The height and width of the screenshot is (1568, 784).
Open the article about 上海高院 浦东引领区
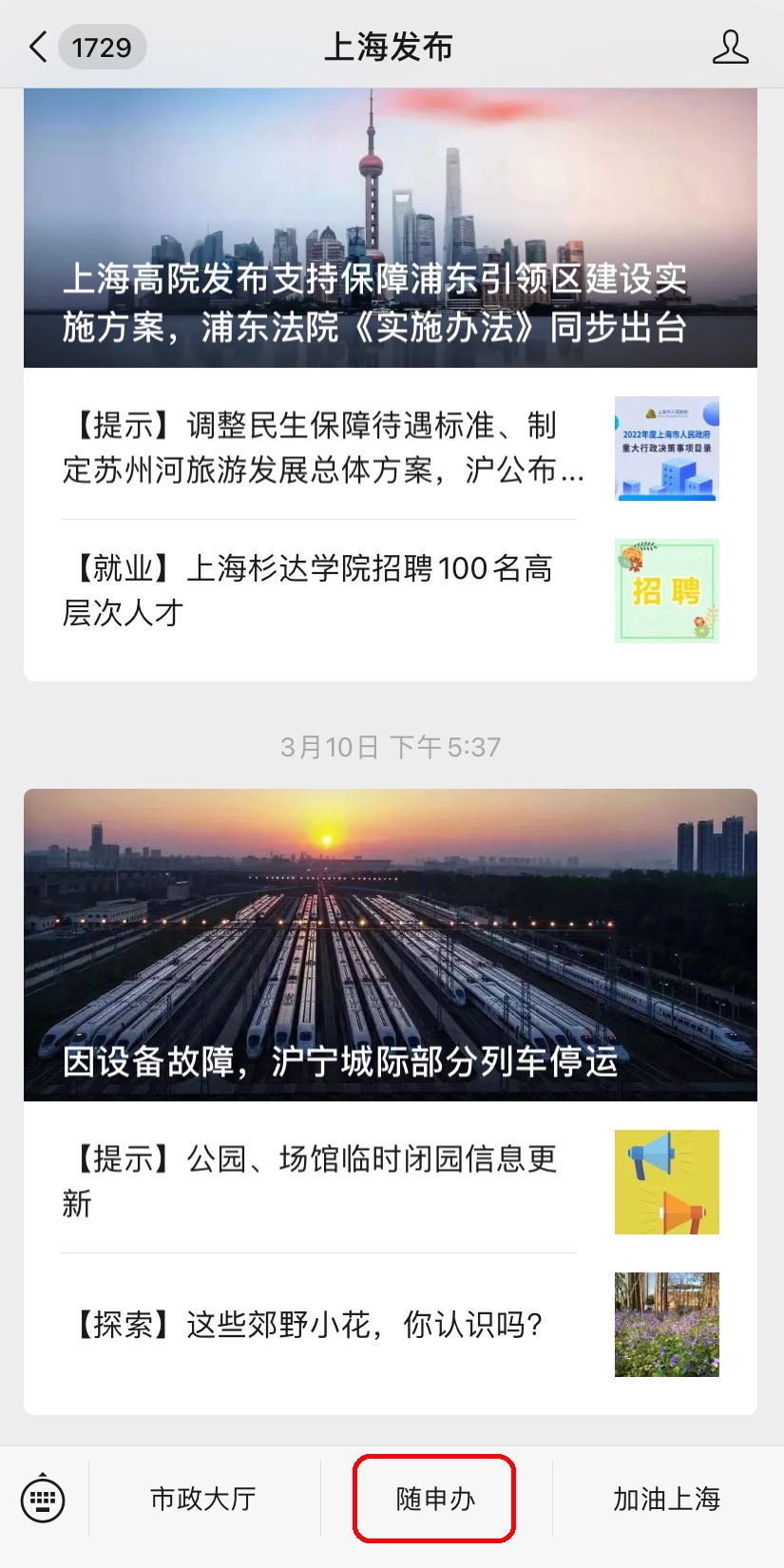(390, 228)
